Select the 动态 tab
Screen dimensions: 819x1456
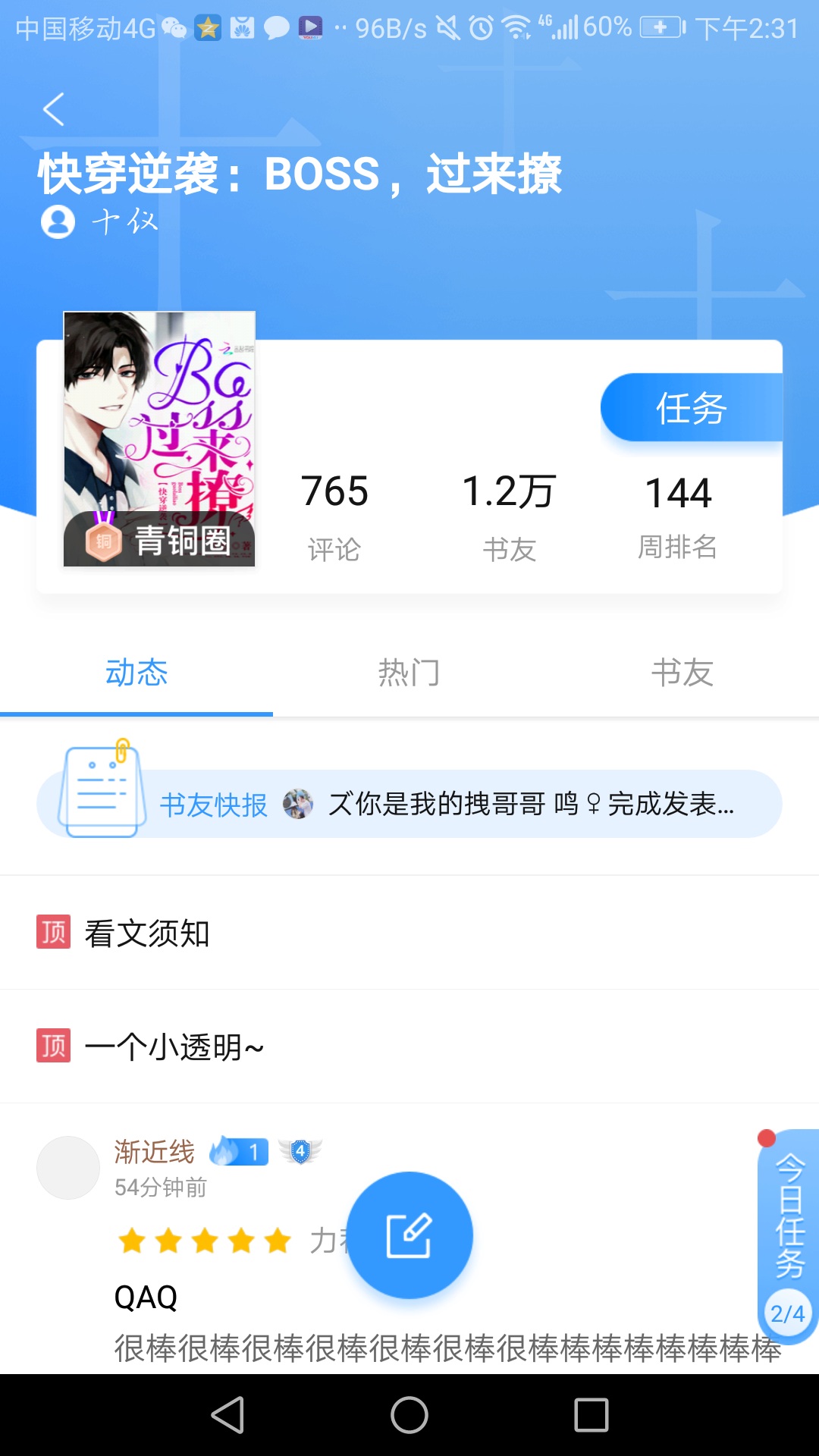coord(136,673)
